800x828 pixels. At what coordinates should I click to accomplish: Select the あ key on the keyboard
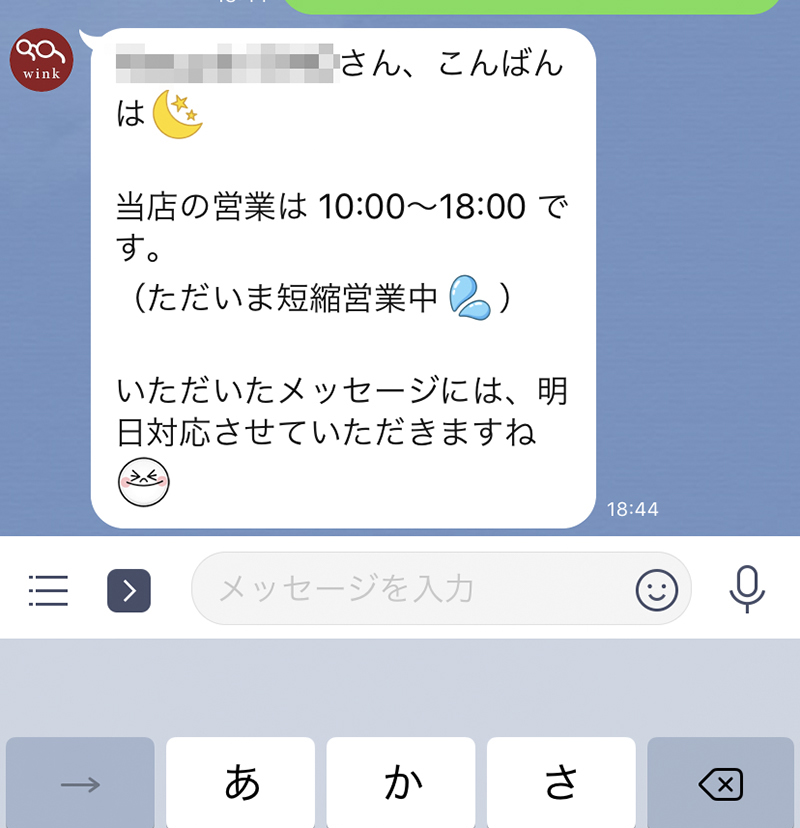240,785
